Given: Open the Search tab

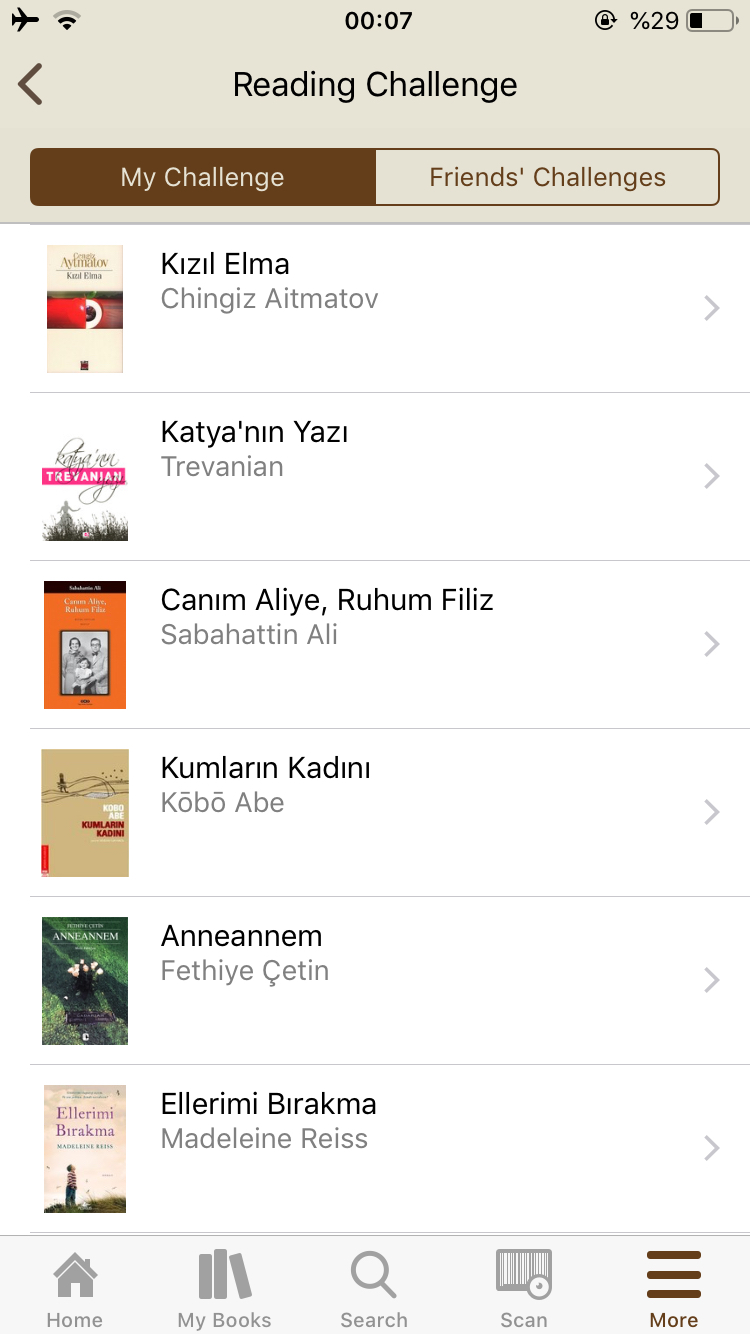Looking at the screenshot, I should click(x=374, y=1288).
